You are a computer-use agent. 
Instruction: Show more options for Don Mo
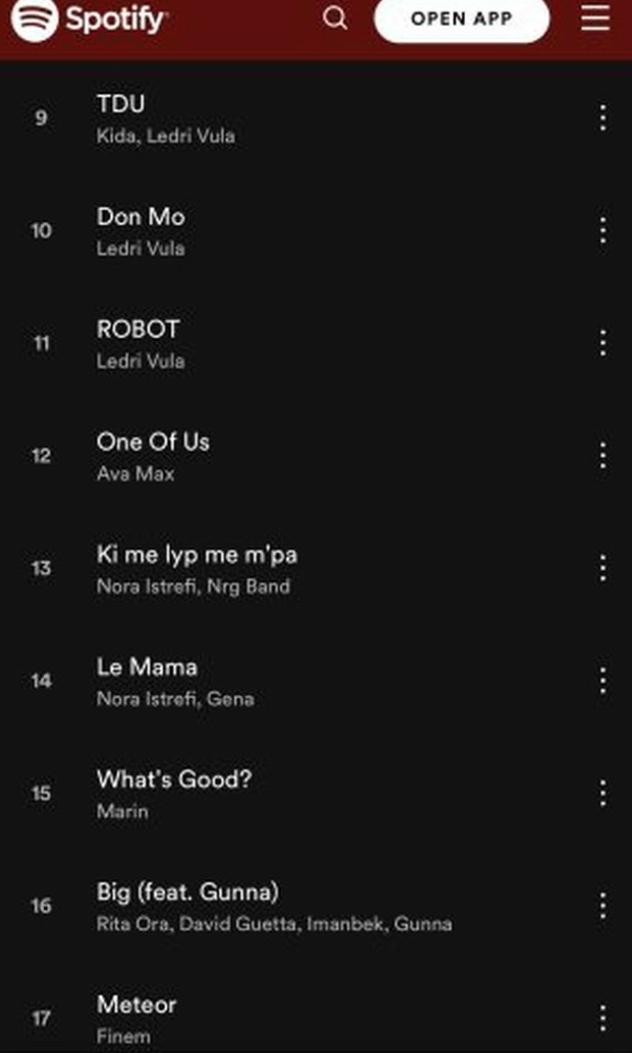click(x=602, y=231)
